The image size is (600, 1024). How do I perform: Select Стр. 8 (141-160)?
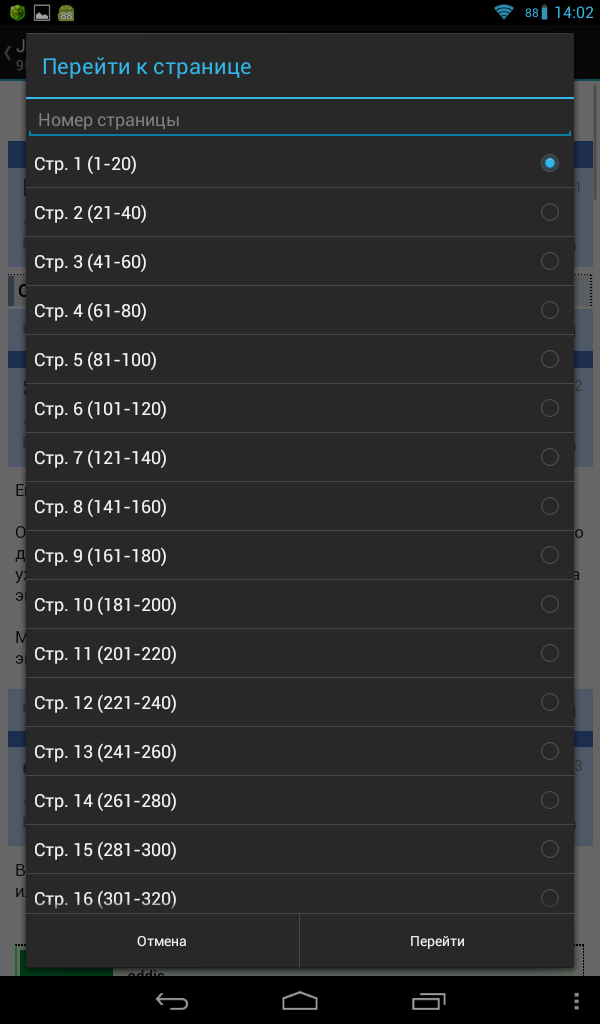coord(300,506)
